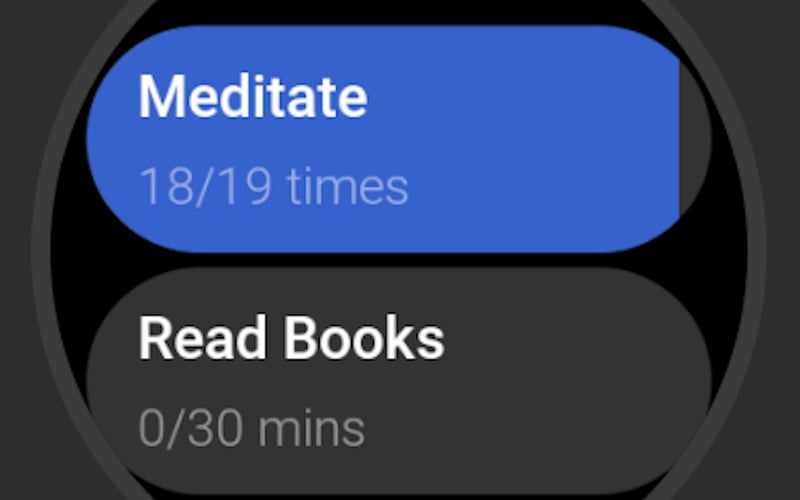Open the Read Books habit

[398, 380]
